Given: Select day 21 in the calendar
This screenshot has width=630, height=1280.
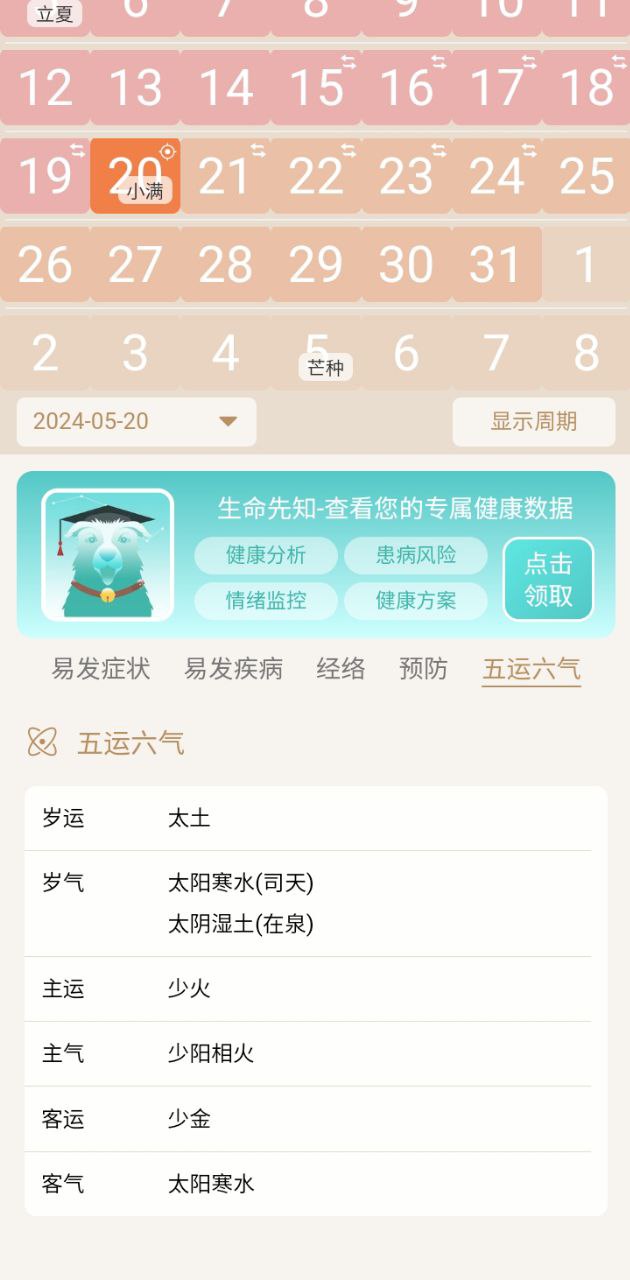Looking at the screenshot, I should tap(225, 176).
